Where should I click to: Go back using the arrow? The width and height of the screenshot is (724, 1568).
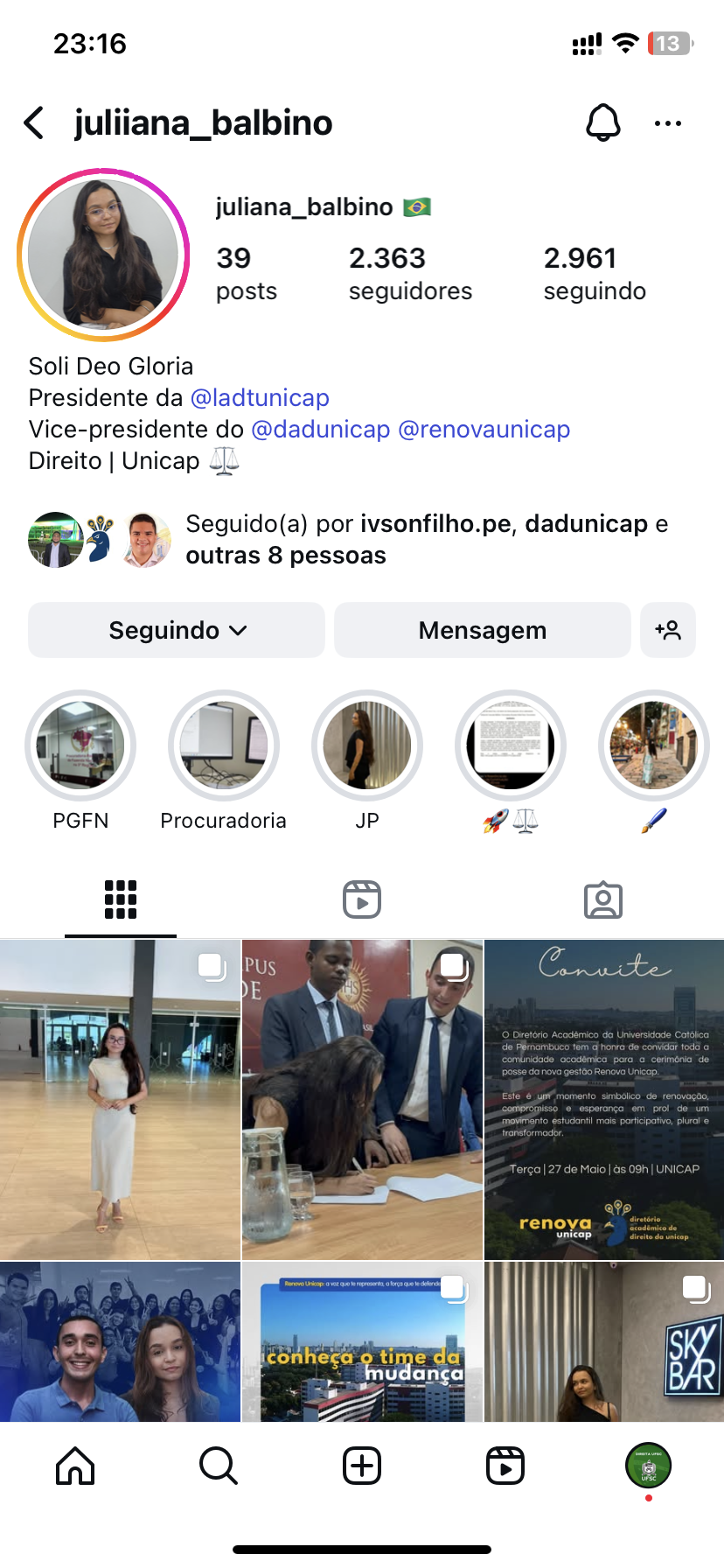[35, 123]
